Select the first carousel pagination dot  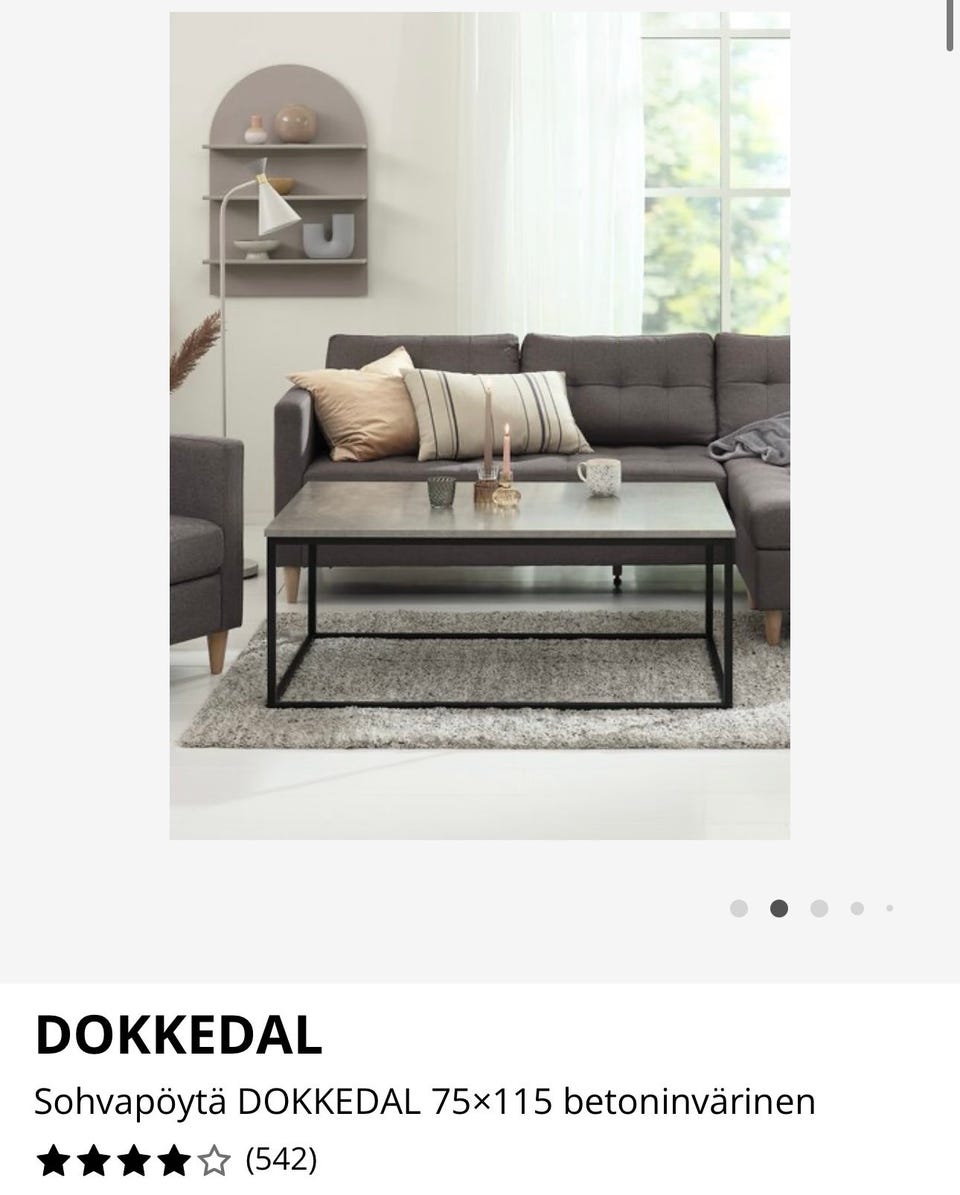click(x=740, y=907)
